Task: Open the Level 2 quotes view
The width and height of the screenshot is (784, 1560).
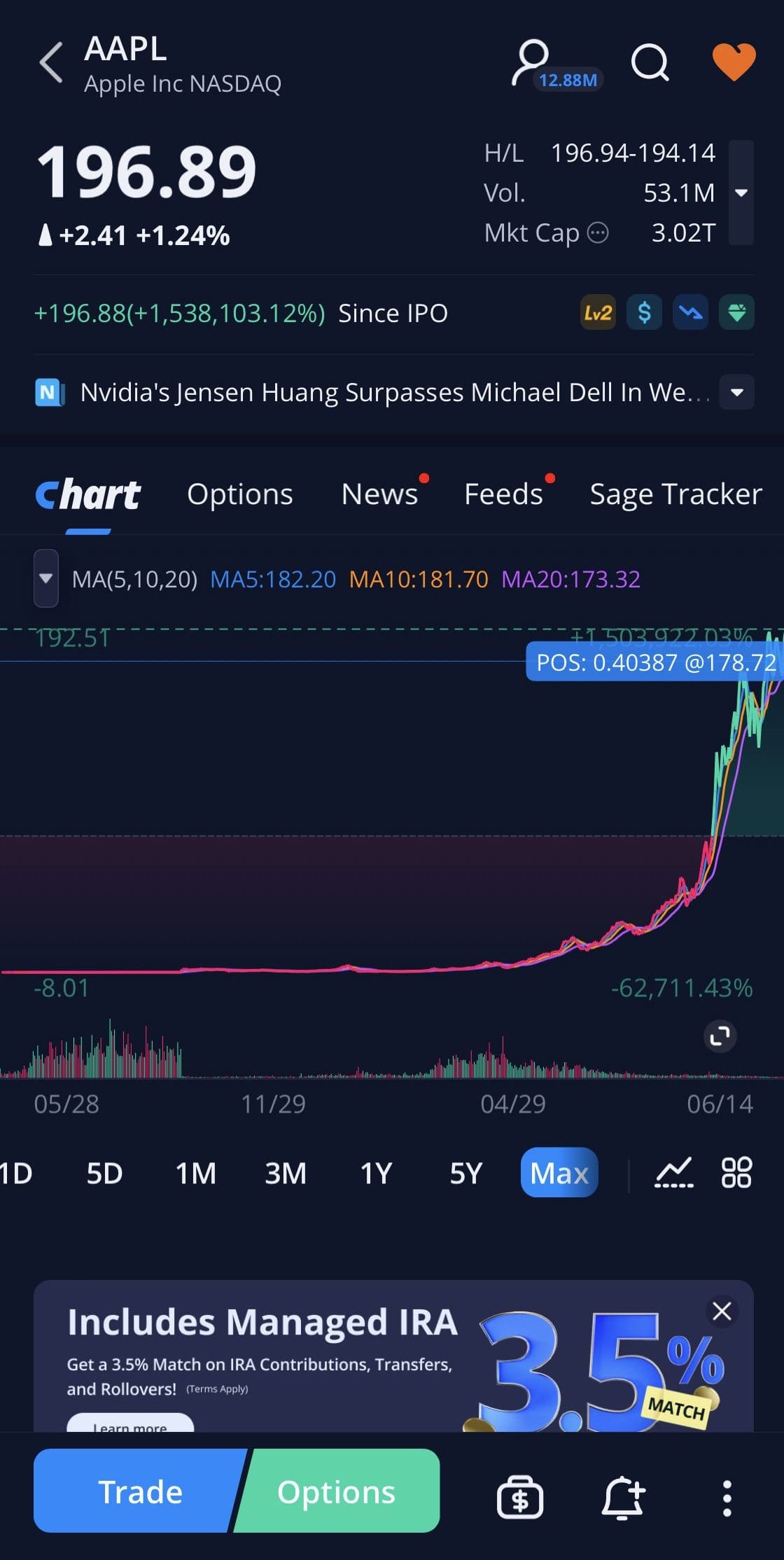Action: click(x=597, y=312)
